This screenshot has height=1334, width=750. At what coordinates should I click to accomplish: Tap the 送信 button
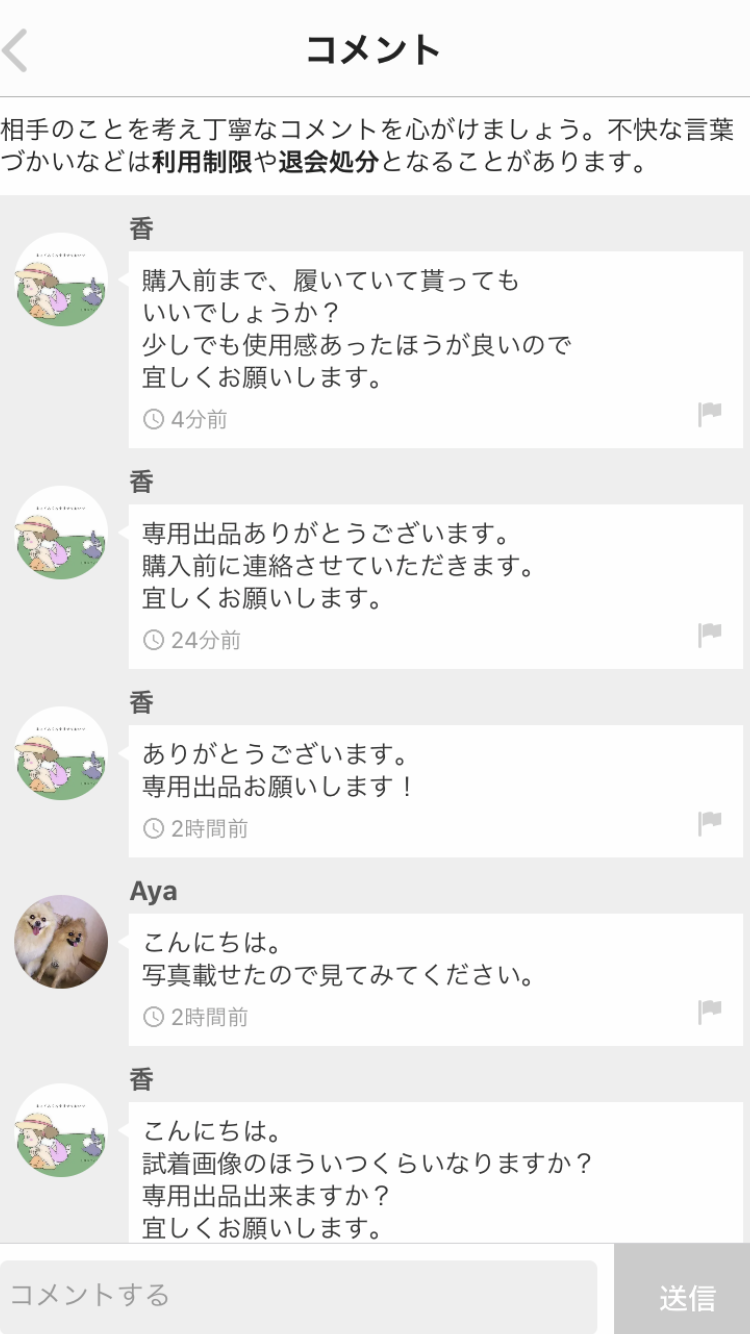pos(686,1297)
